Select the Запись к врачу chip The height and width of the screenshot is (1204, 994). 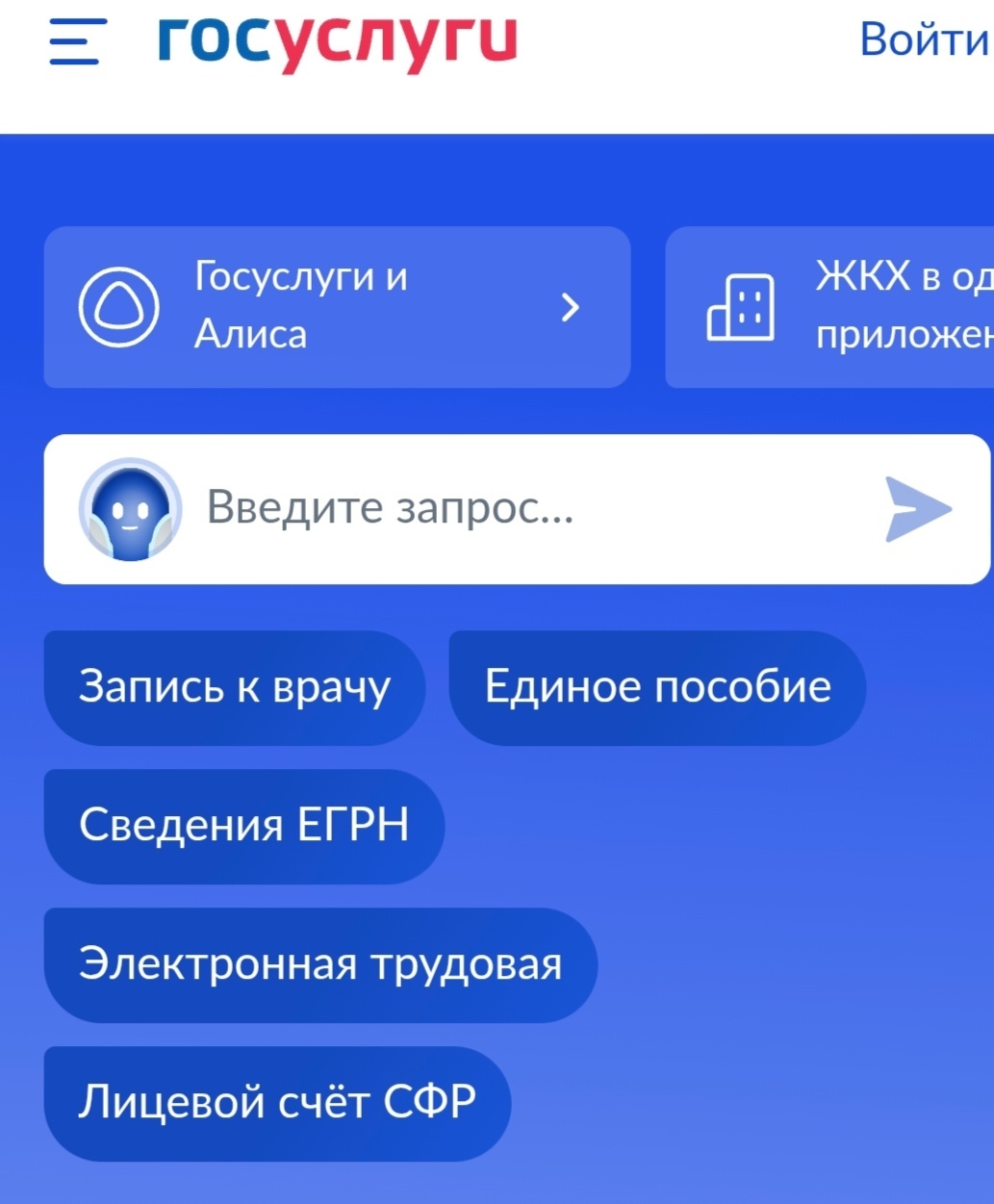[234, 687]
